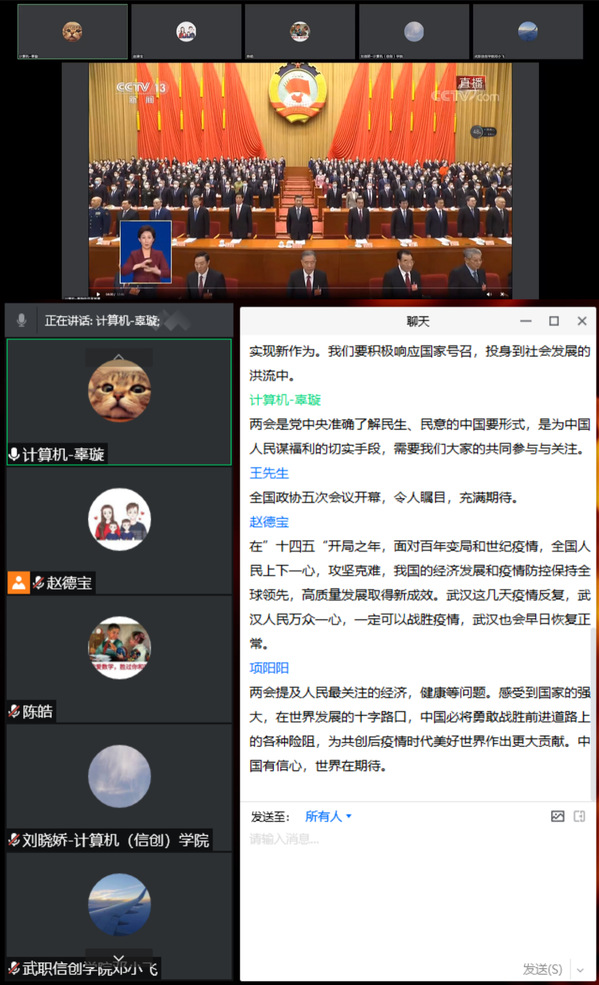Viewport: 599px width, 985px height.
Task: Attach an image to the chat
Action: [558, 816]
